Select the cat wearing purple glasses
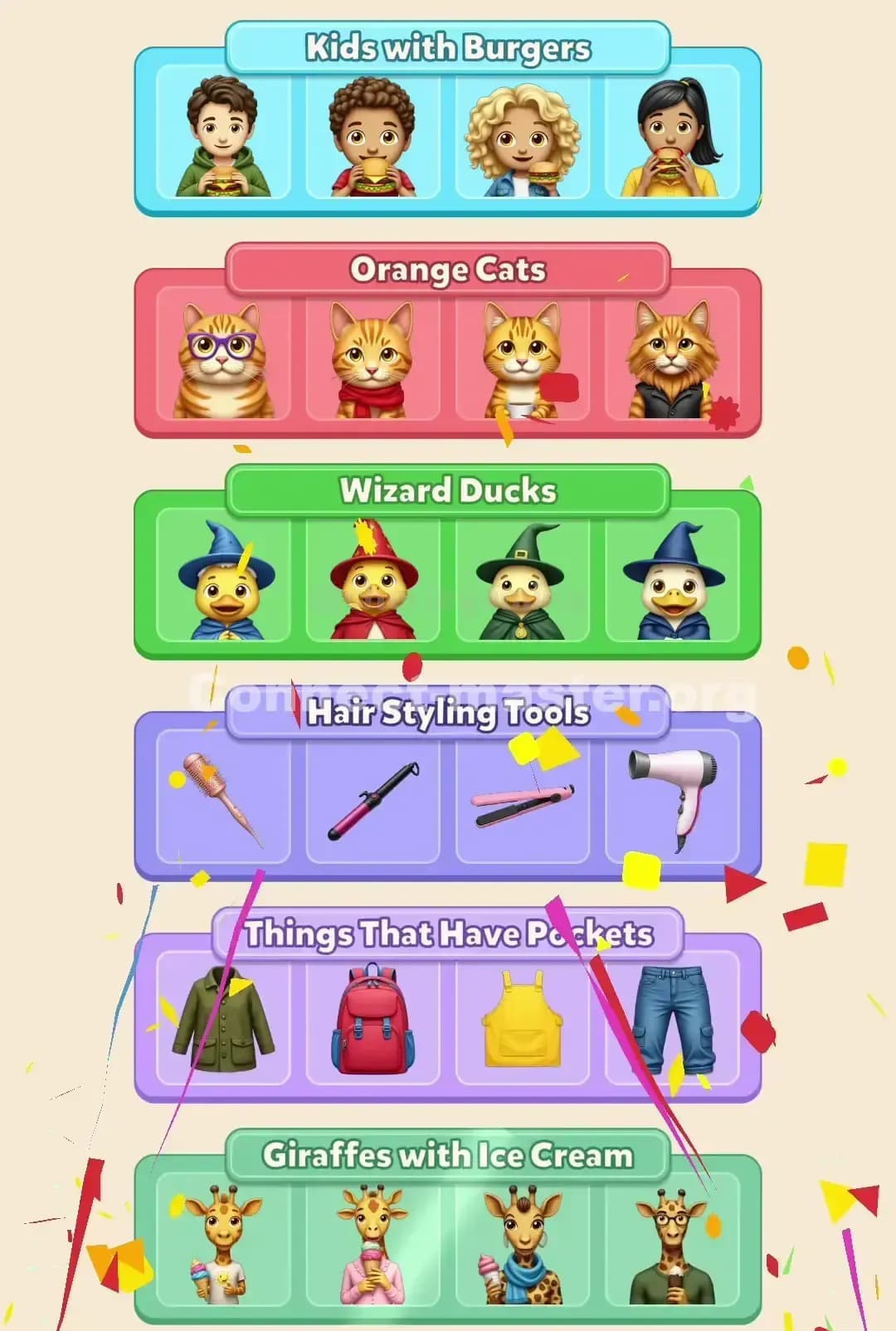Image resolution: width=896 pixels, height=1331 pixels. tap(222, 357)
